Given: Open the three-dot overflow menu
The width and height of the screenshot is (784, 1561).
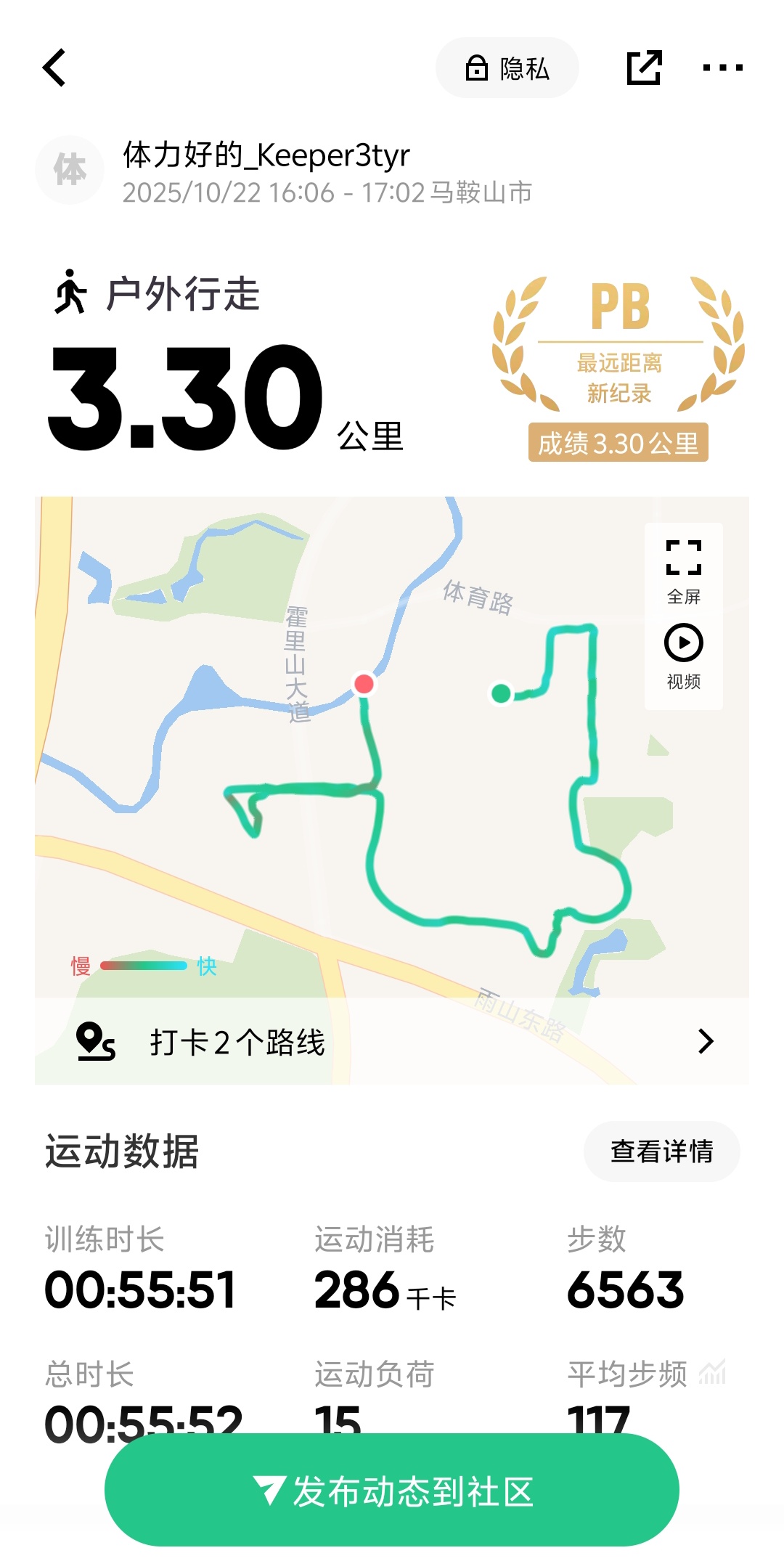Looking at the screenshot, I should pos(722,68).
